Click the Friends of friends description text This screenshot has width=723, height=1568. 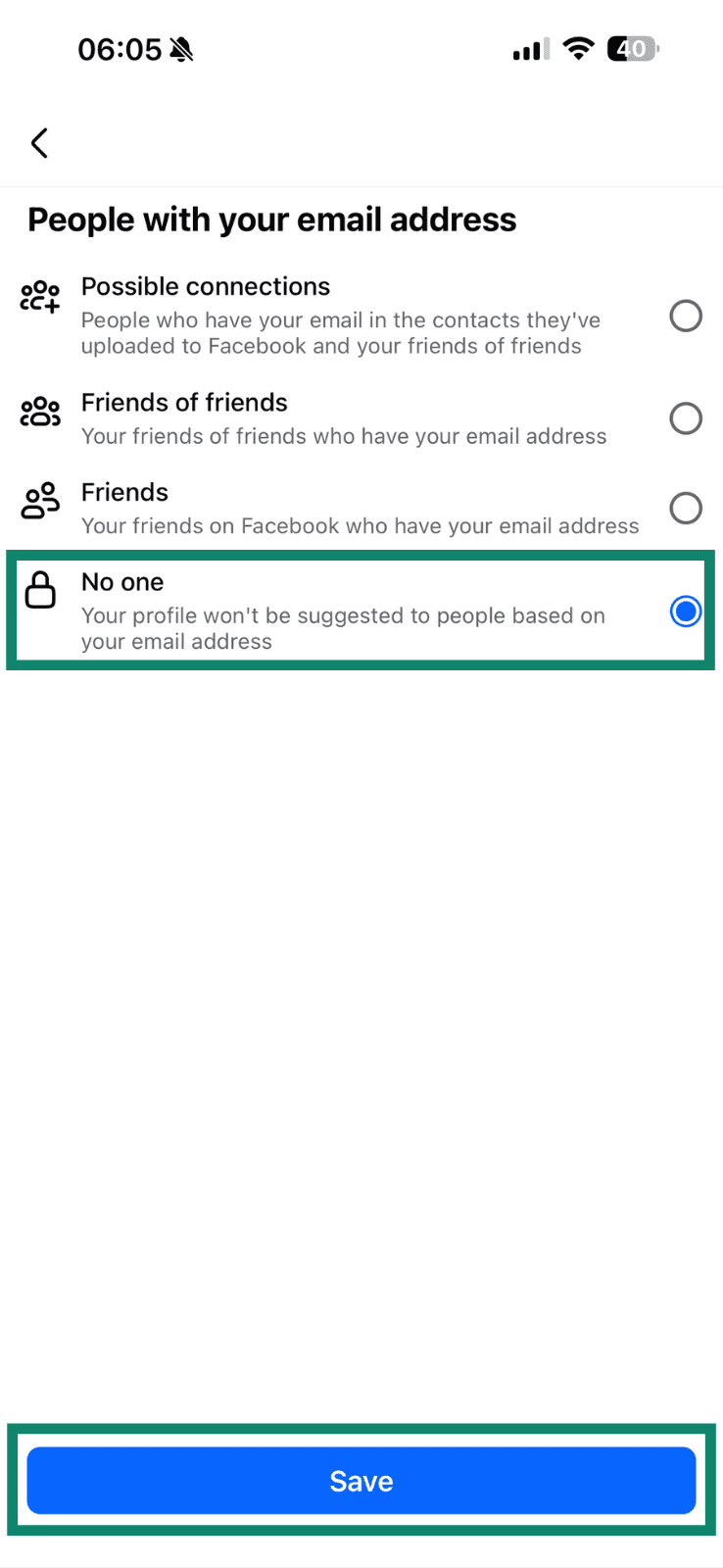coord(344,436)
